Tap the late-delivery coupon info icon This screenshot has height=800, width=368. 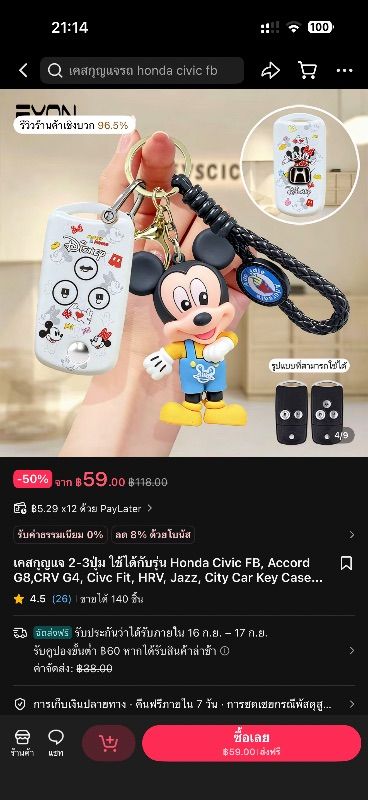[x=225, y=651]
